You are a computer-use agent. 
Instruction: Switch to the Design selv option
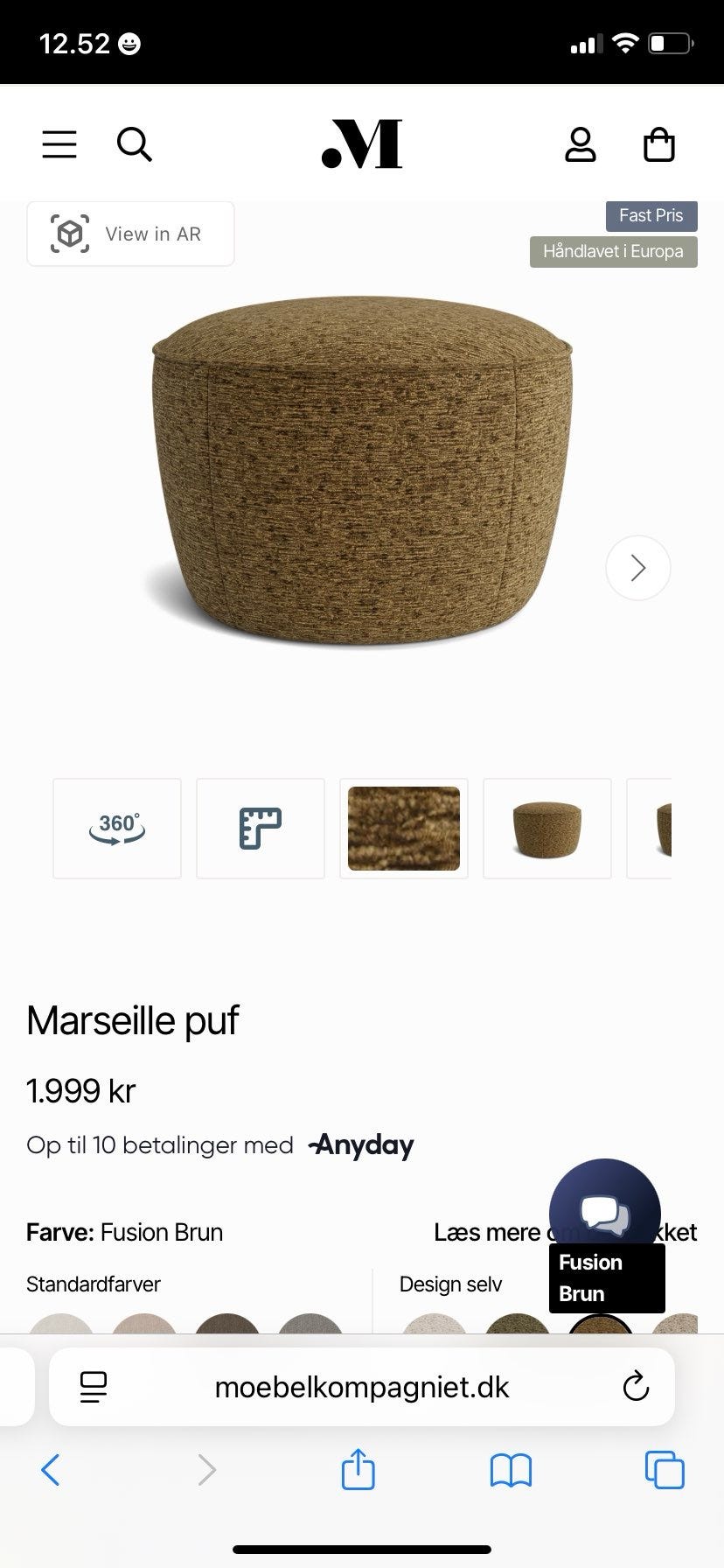(x=450, y=1284)
